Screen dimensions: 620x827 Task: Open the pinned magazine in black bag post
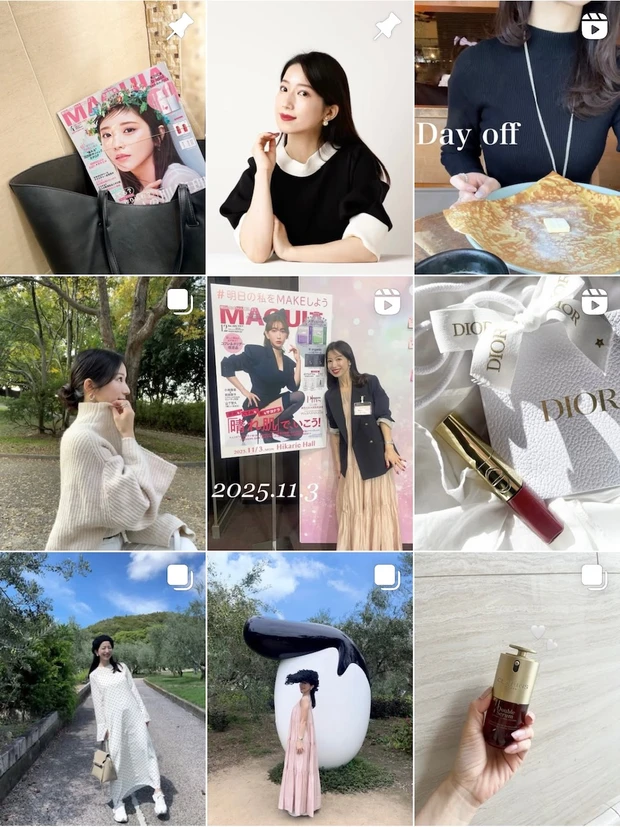102,136
